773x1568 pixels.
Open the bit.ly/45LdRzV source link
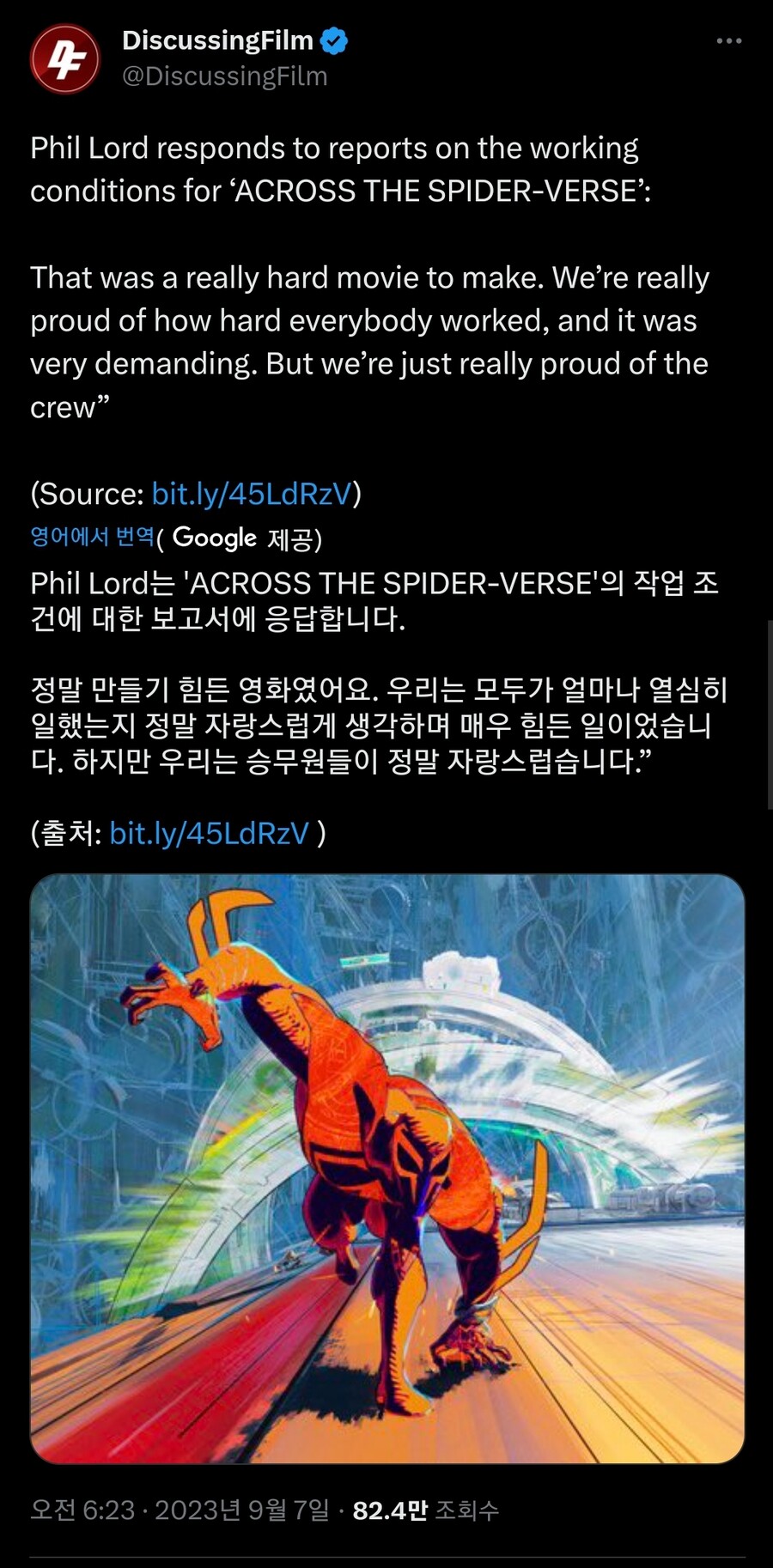(253, 495)
